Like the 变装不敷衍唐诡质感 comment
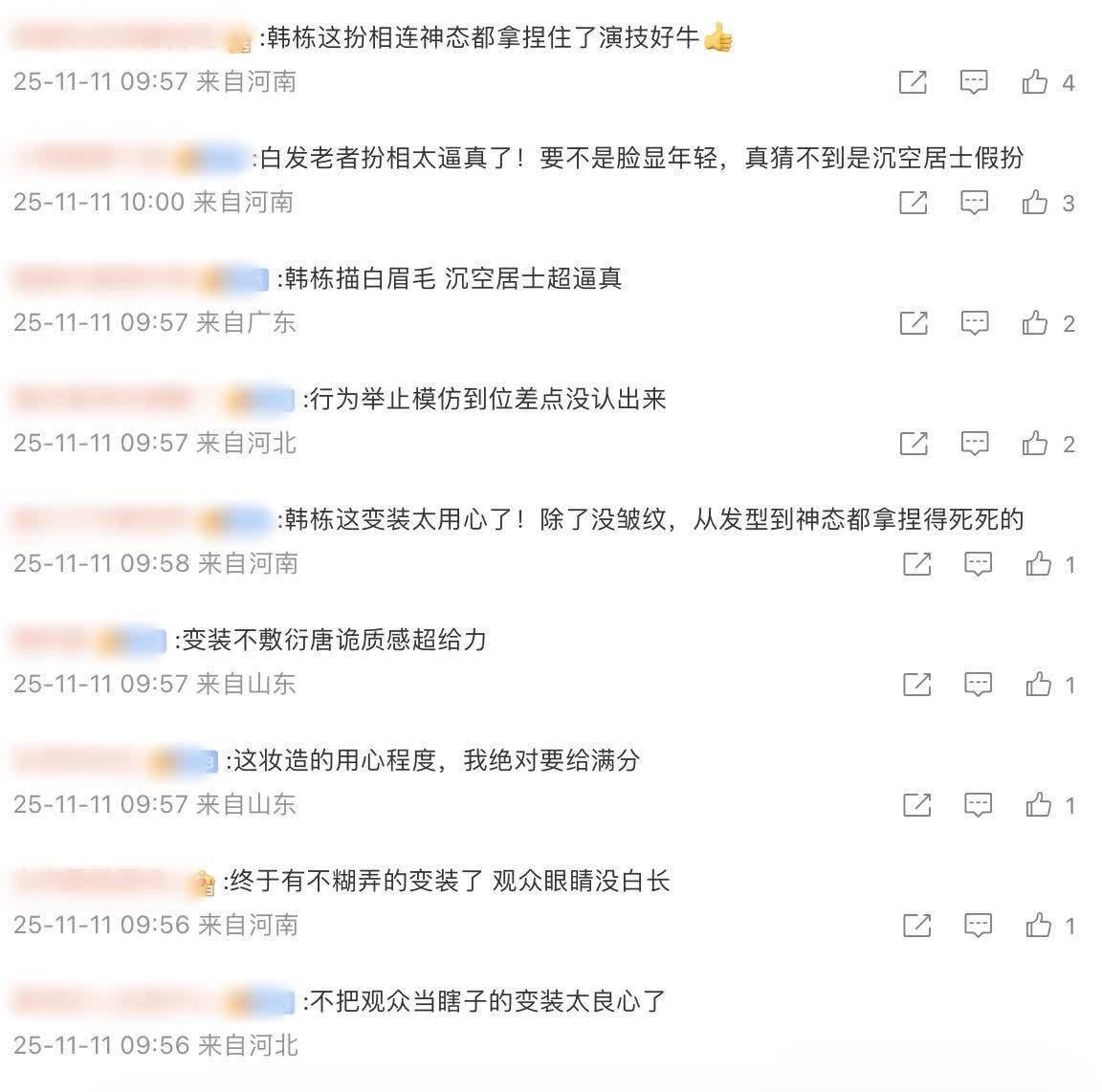The width and height of the screenshot is (1102, 1092). pyautogui.click(x=1039, y=685)
